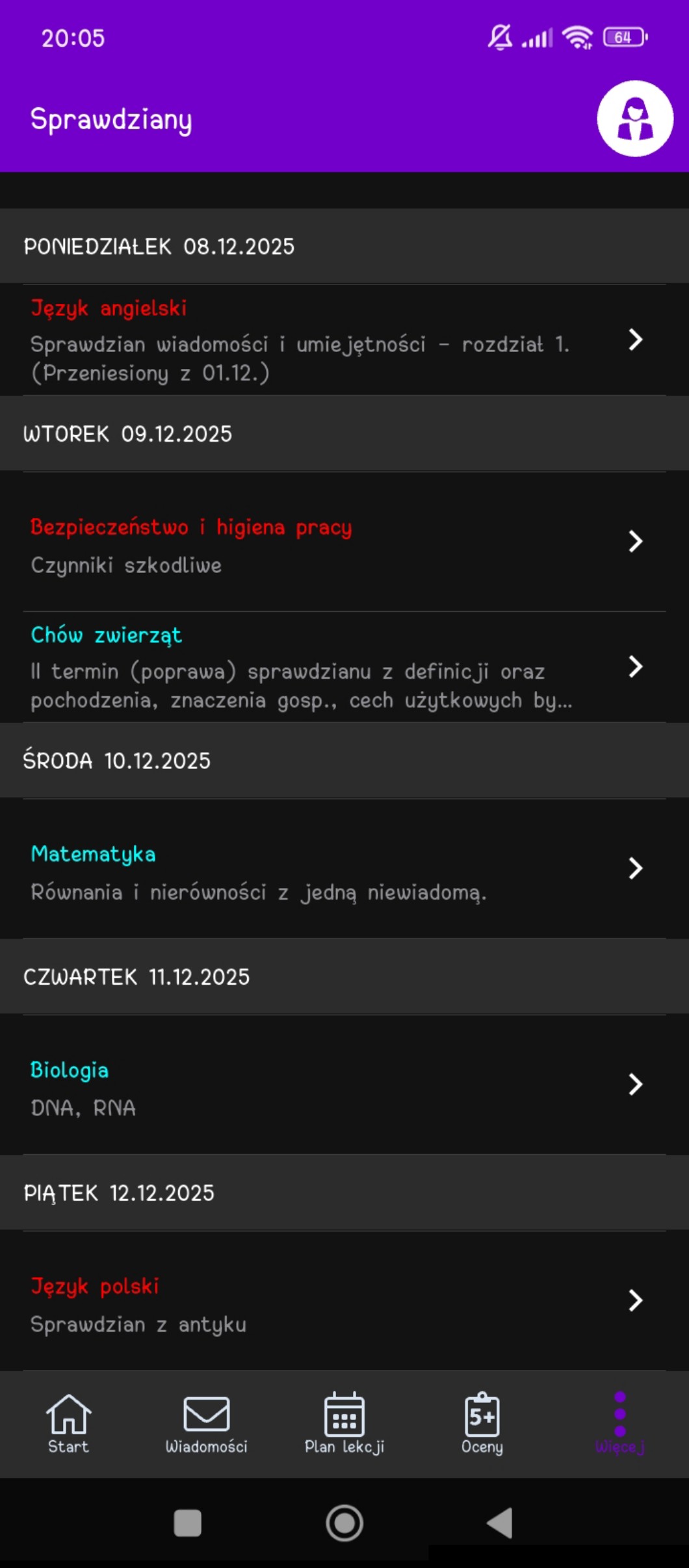Go to the Start tab
This screenshot has height=1568, width=689.
pos(68,1424)
